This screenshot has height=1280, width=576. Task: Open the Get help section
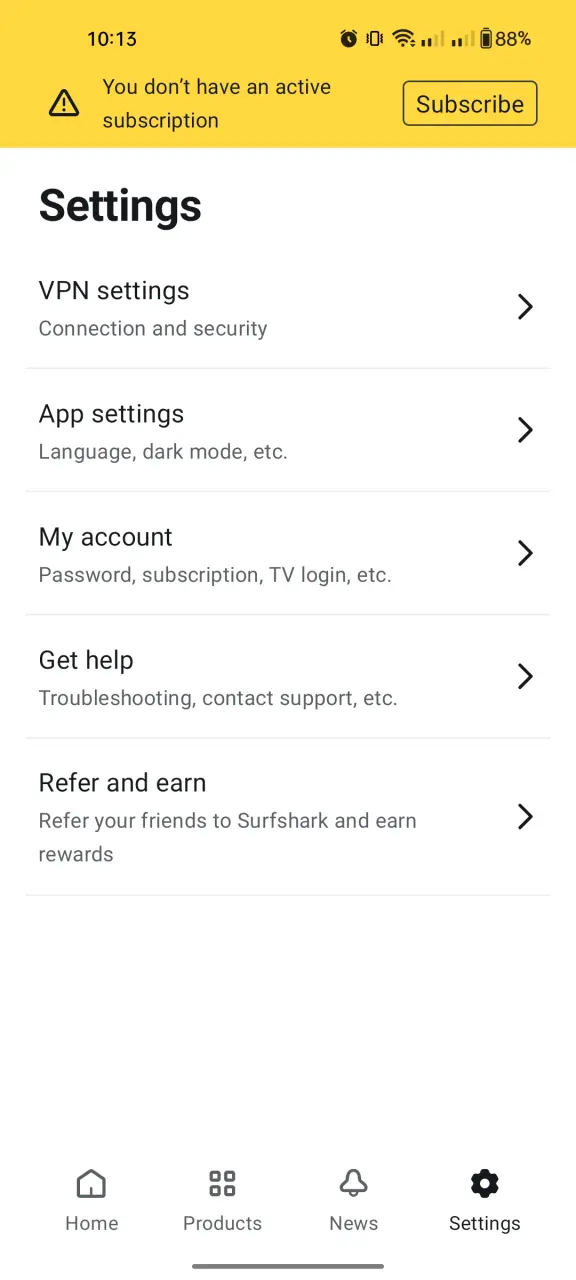pos(288,676)
